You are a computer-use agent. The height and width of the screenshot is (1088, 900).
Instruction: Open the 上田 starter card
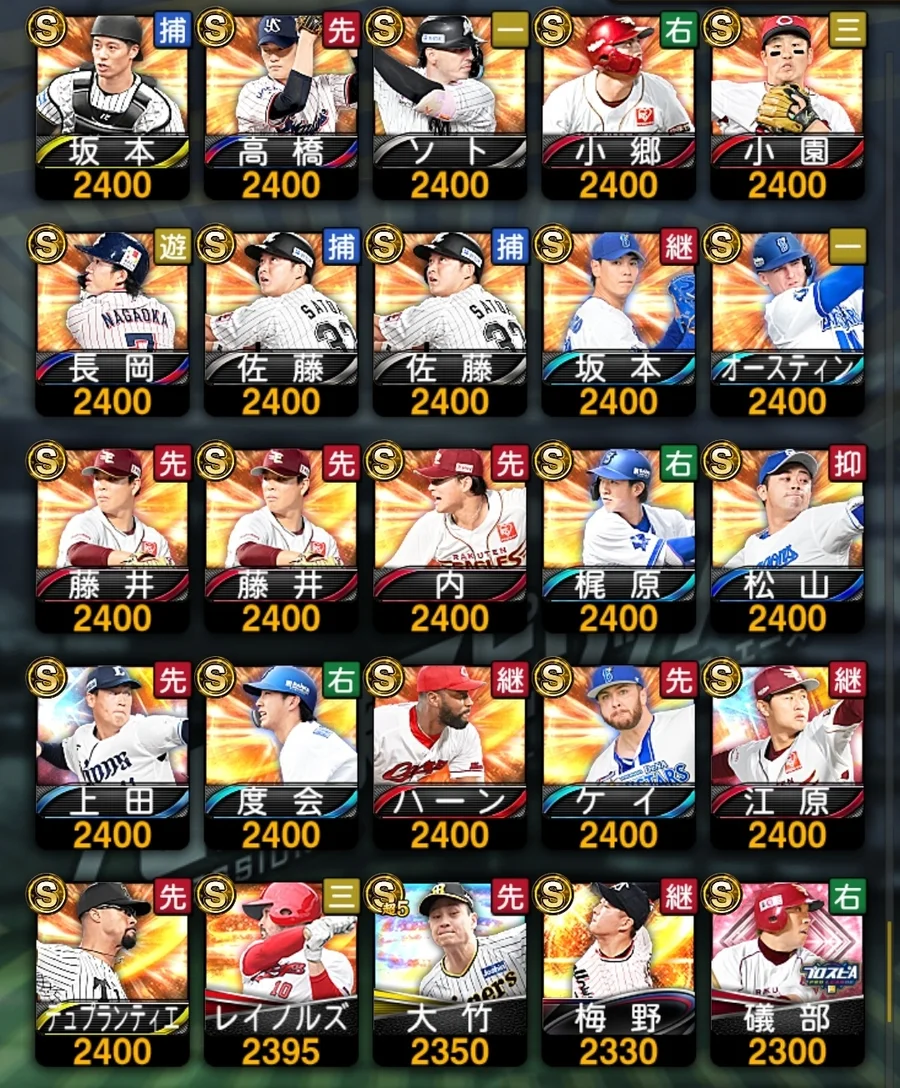pyautogui.click(x=112, y=752)
